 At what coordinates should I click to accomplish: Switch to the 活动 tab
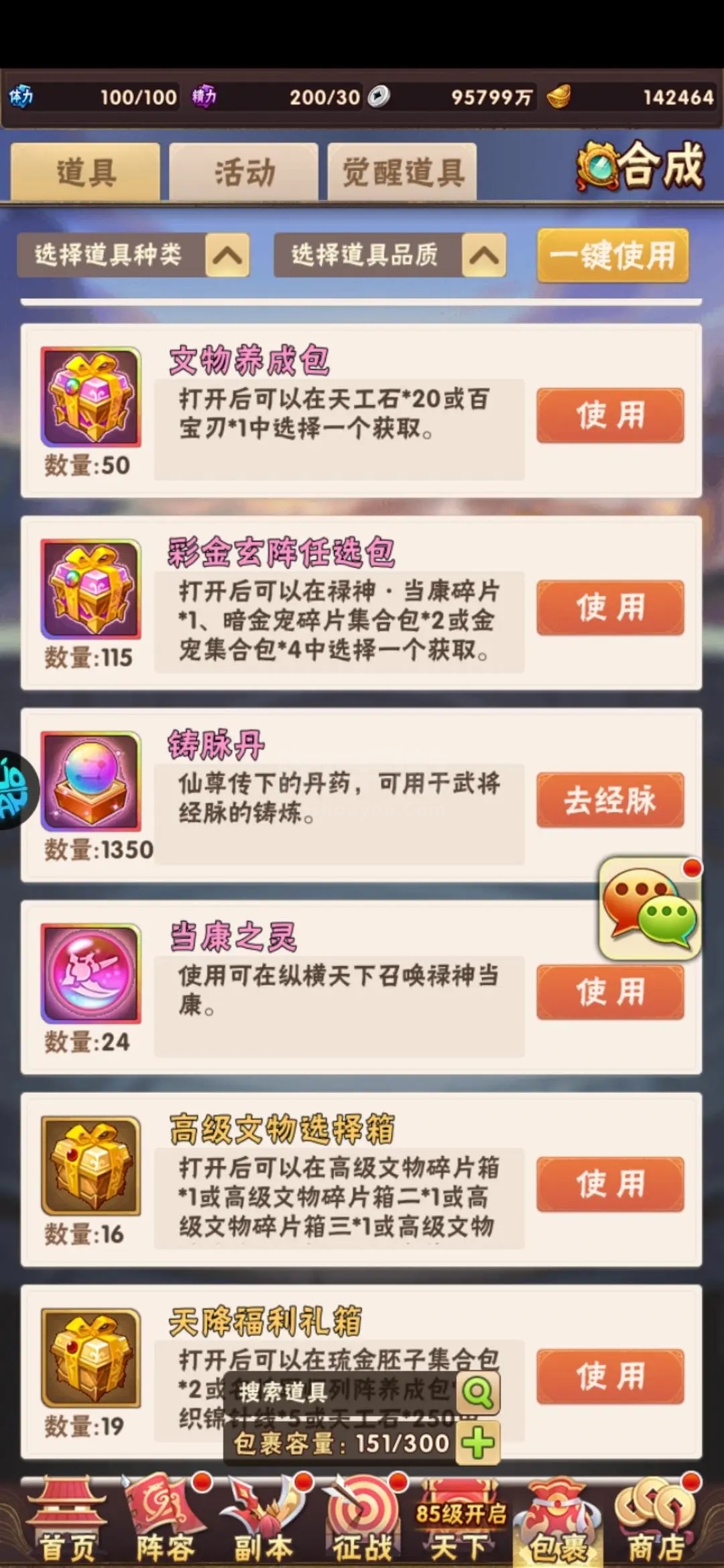[243, 172]
